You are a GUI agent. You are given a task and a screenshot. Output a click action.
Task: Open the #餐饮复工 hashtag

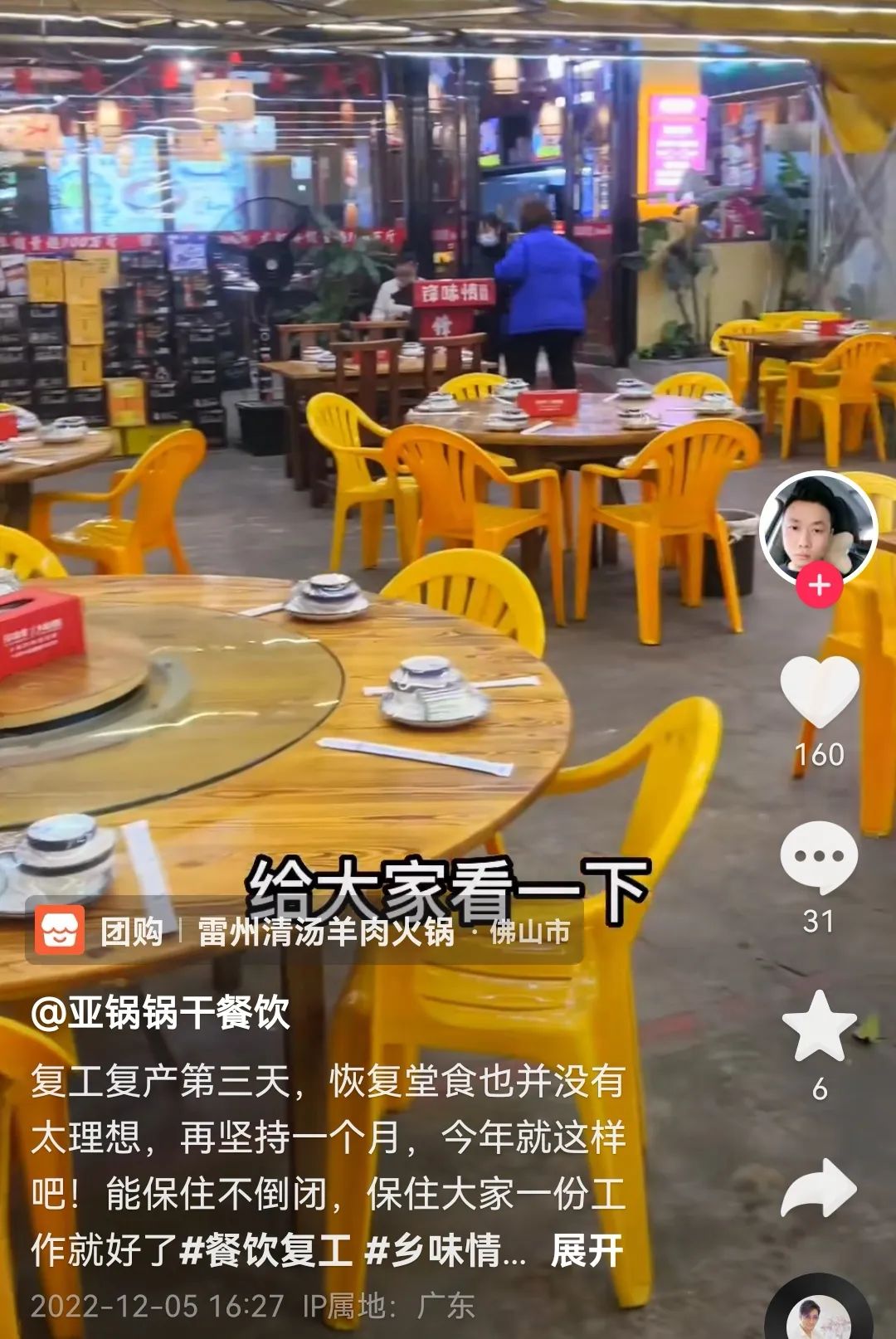(266, 1249)
